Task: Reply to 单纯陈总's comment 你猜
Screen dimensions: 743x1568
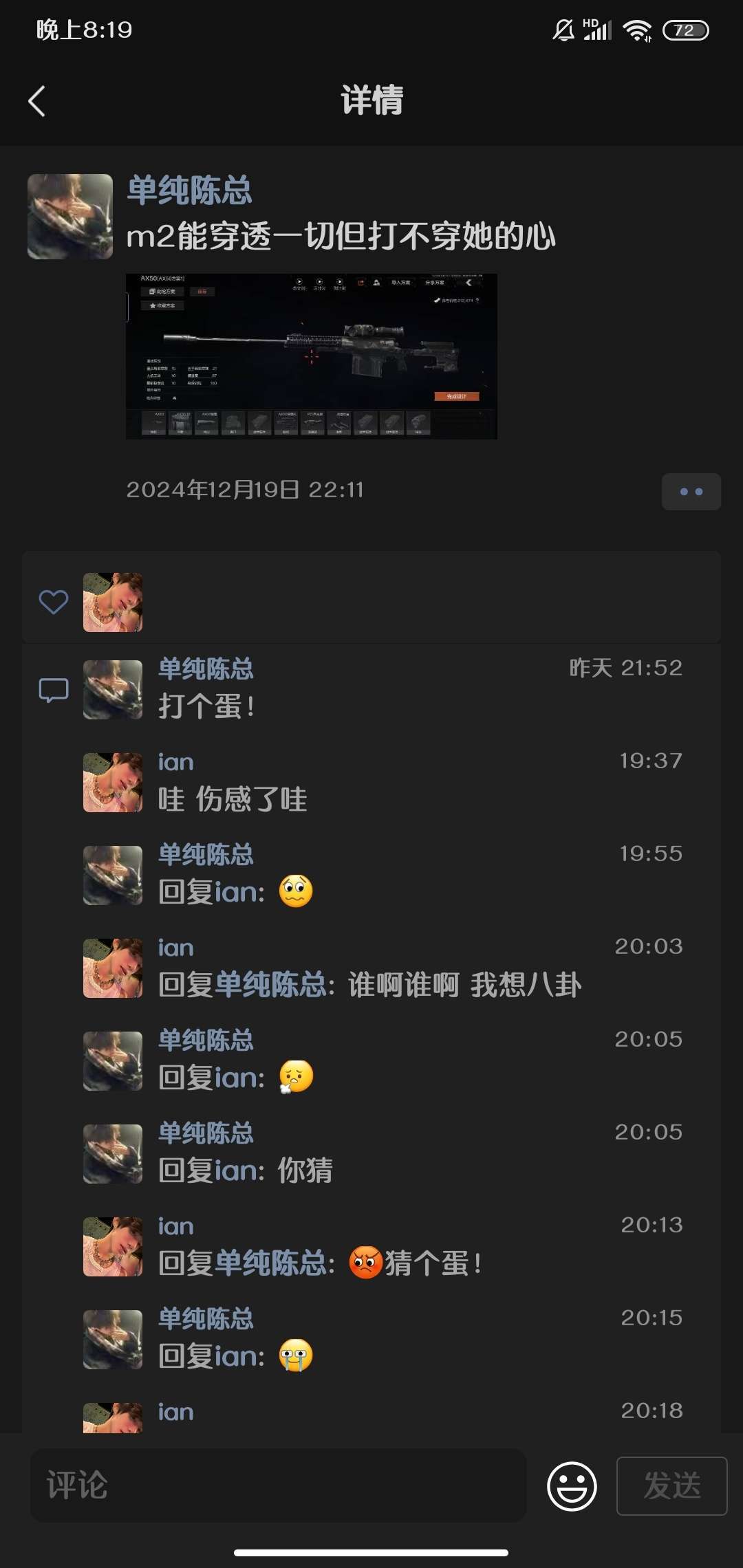Action: [305, 1170]
